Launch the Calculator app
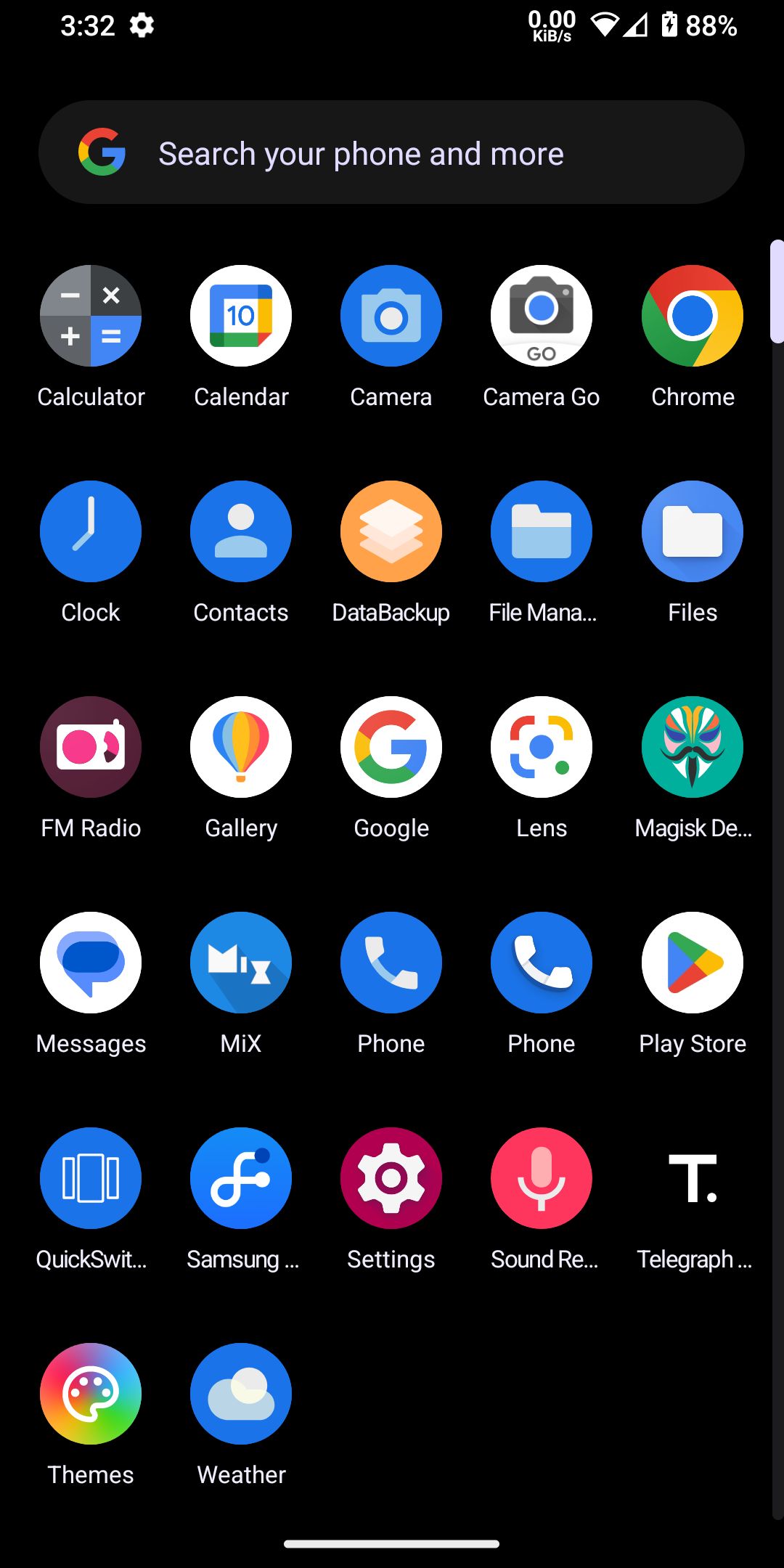Viewport: 784px width, 1568px height. click(x=91, y=316)
